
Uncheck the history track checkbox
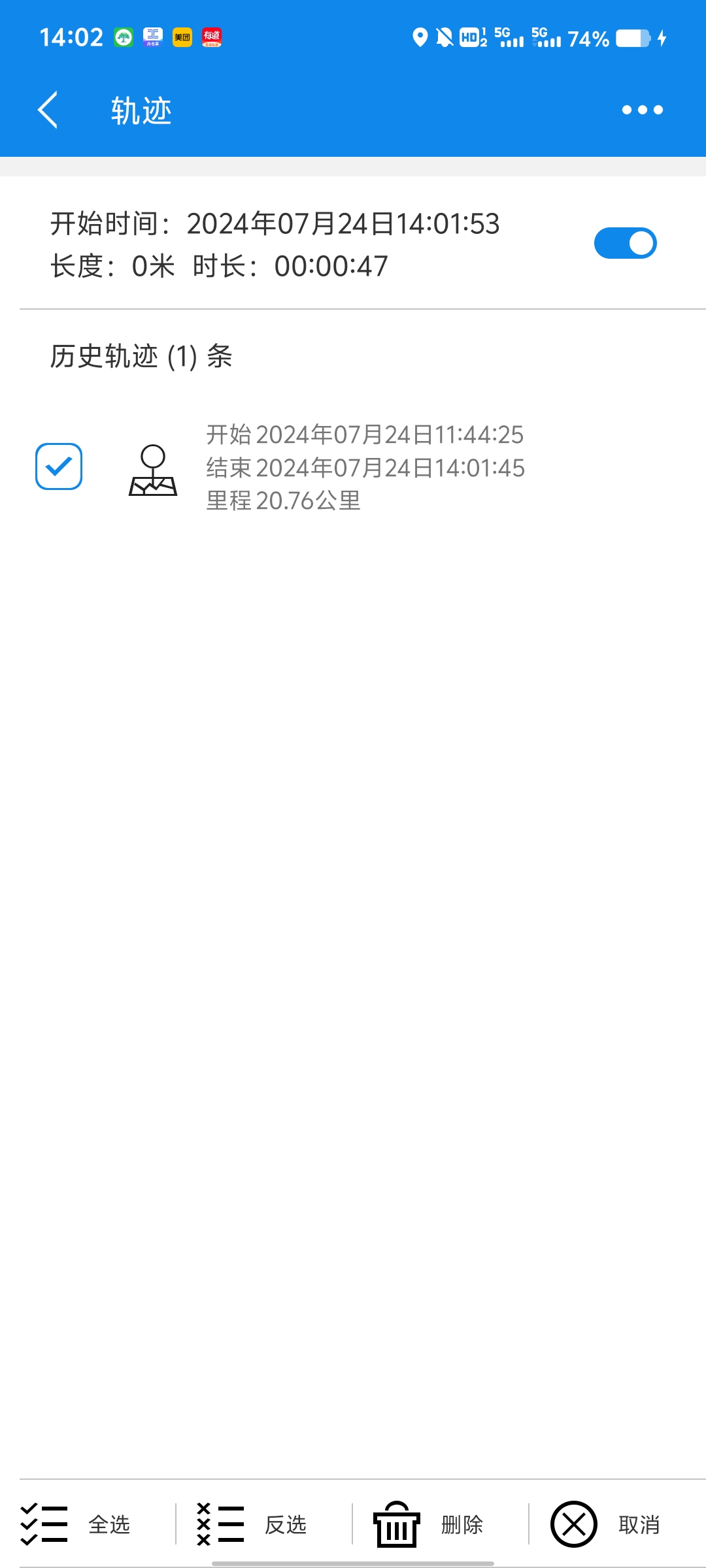click(59, 466)
